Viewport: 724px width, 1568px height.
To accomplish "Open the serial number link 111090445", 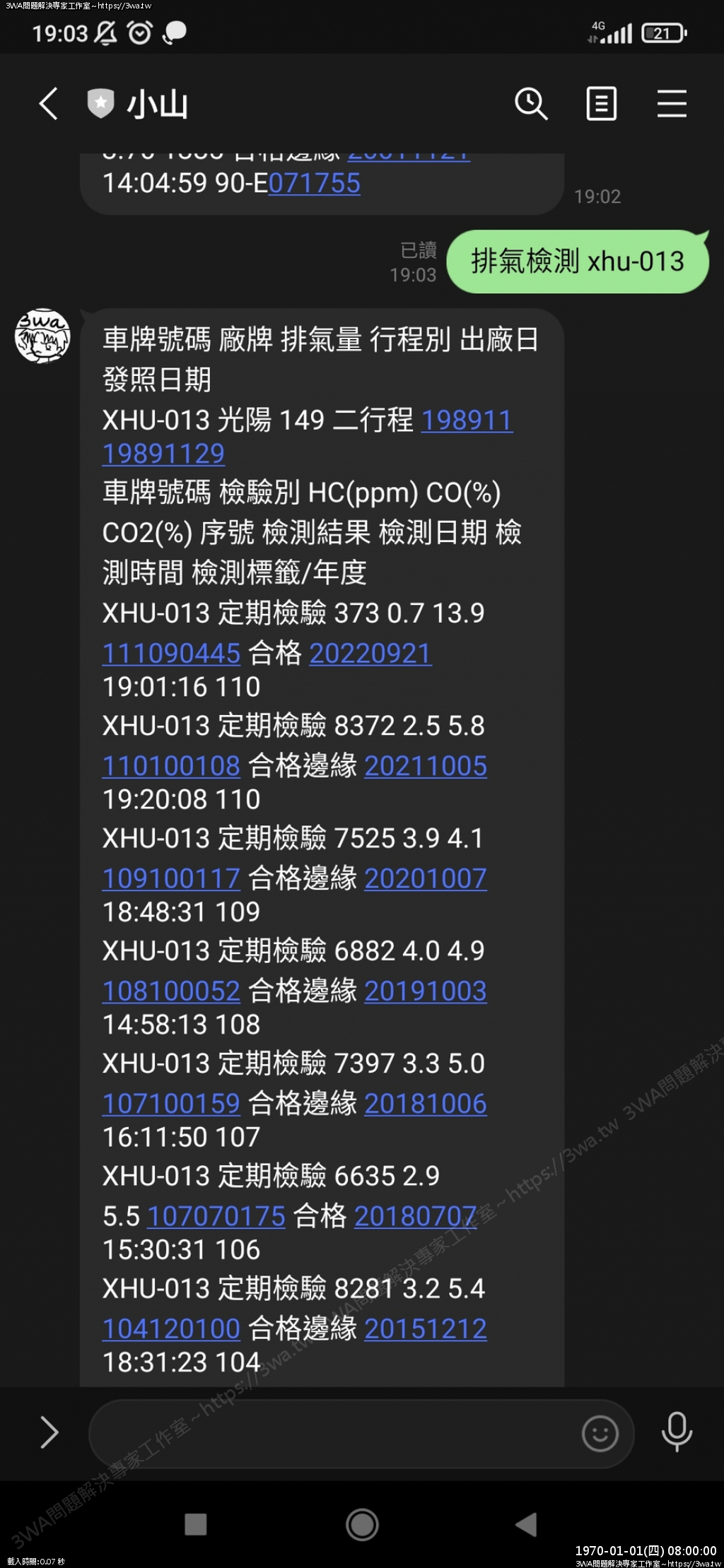I will [x=171, y=654].
